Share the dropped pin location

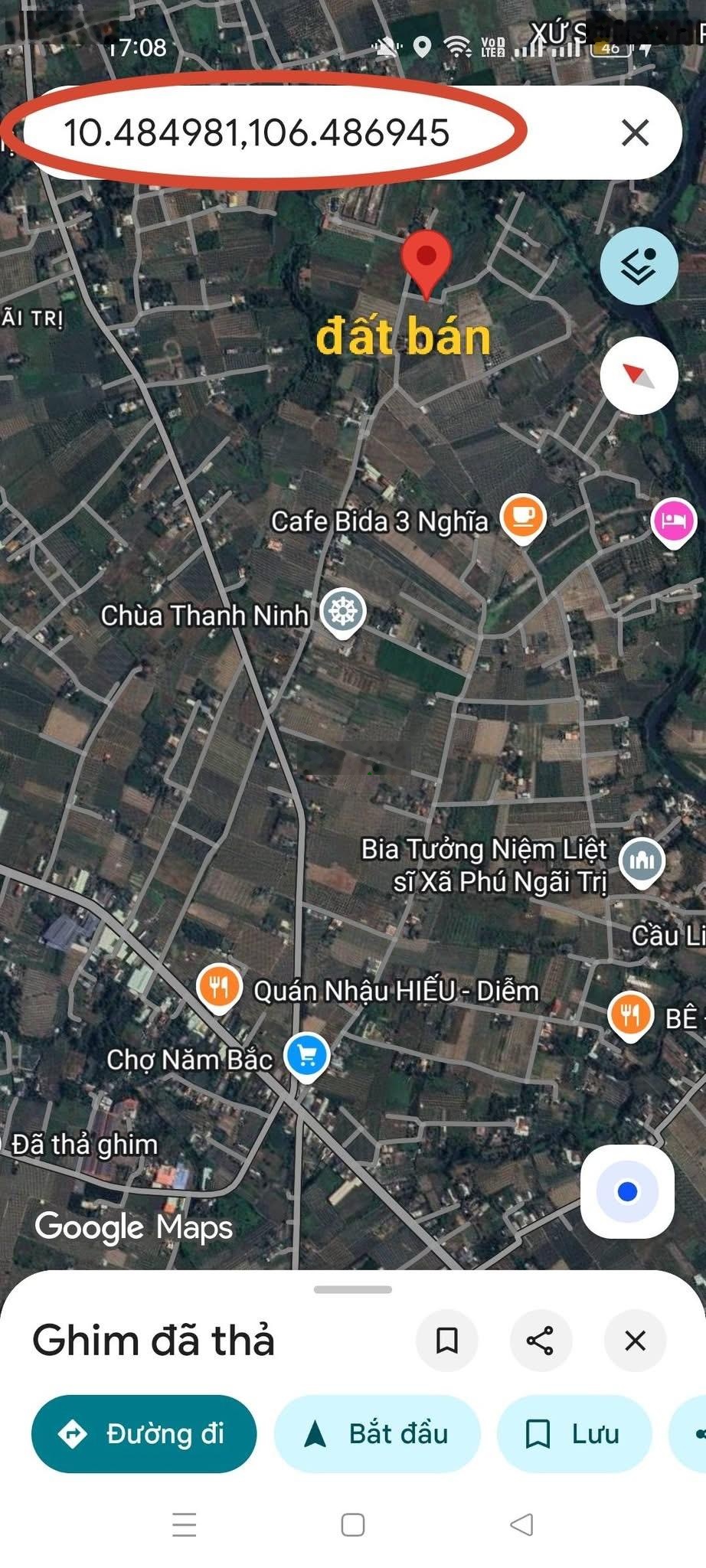[541, 1340]
